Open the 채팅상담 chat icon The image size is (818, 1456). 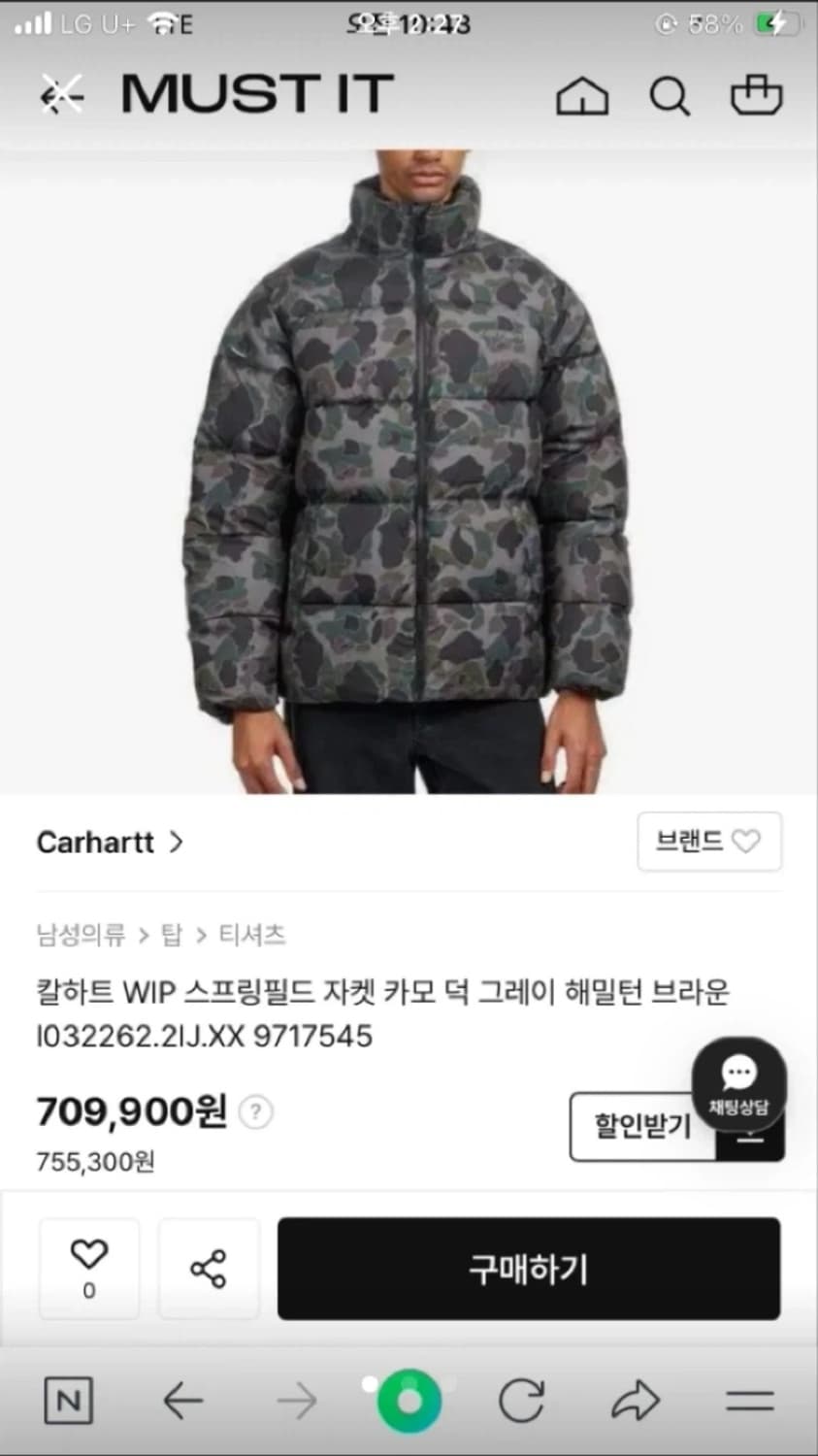tap(739, 1079)
